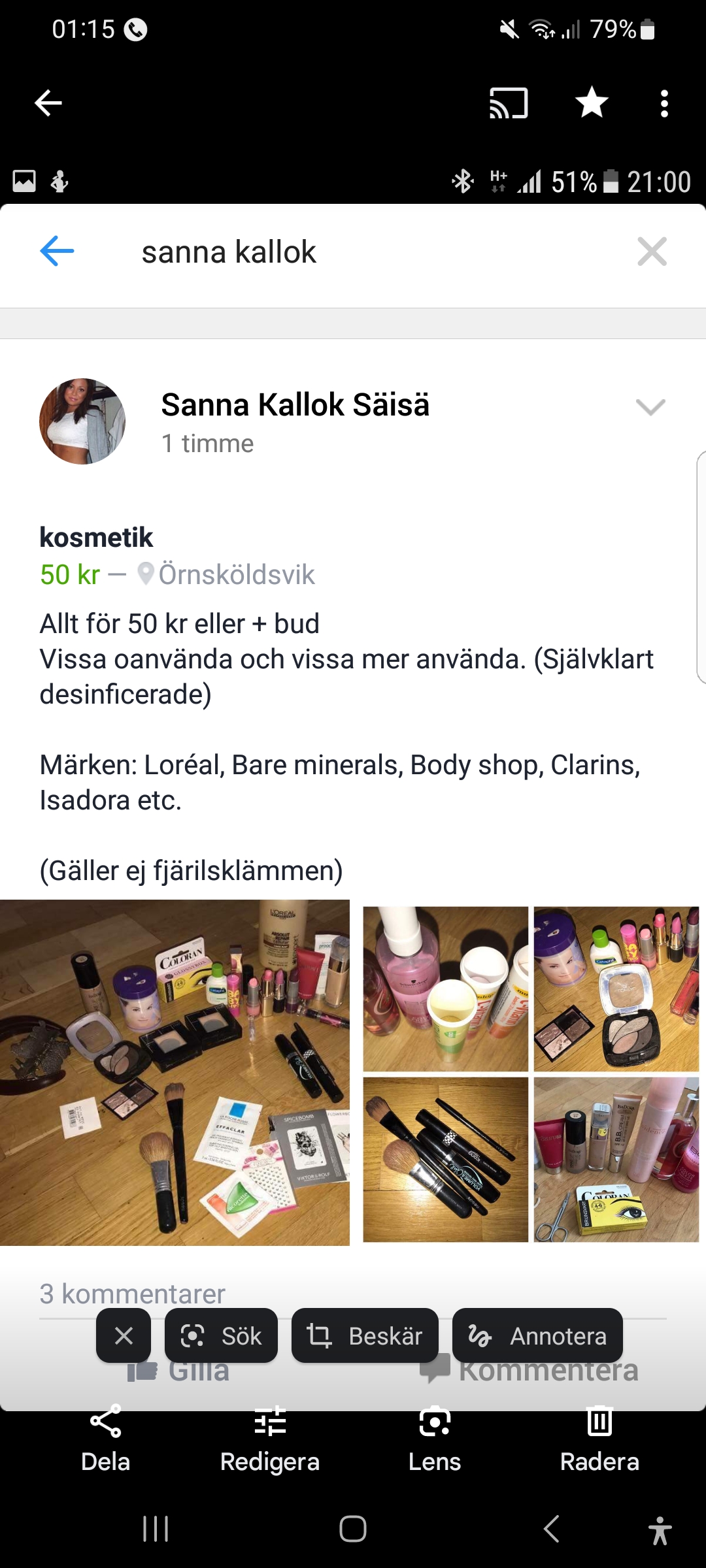Launch Lens on this image
This screenshot has height=1568, width=706.
pyautogui.click(x=435, y=1439)
